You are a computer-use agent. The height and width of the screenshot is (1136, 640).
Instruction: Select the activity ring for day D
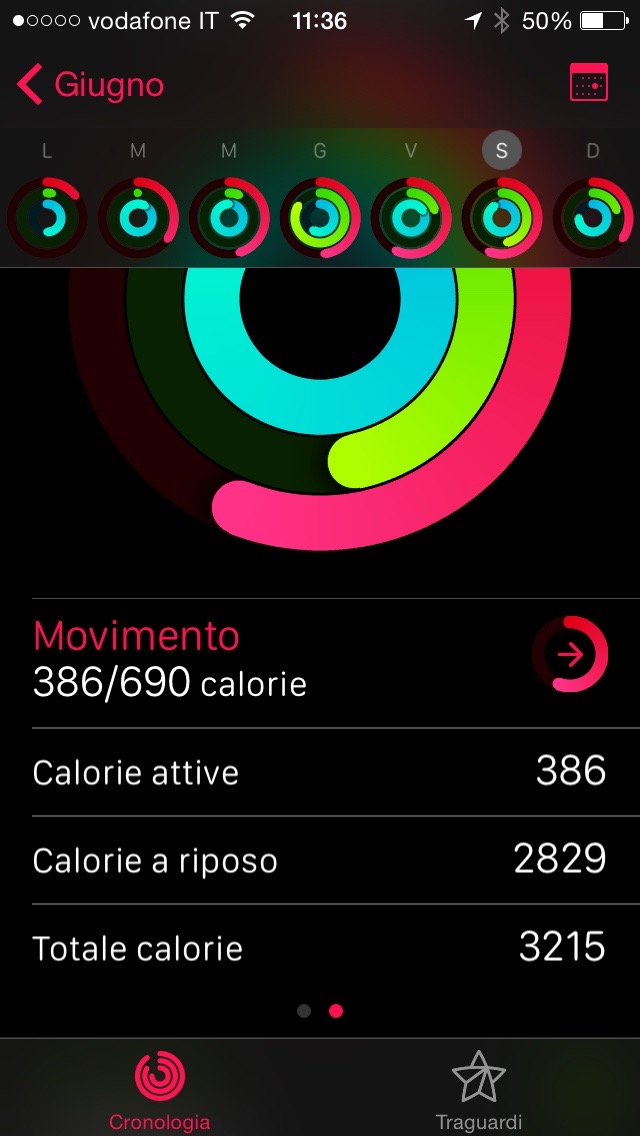592,217
